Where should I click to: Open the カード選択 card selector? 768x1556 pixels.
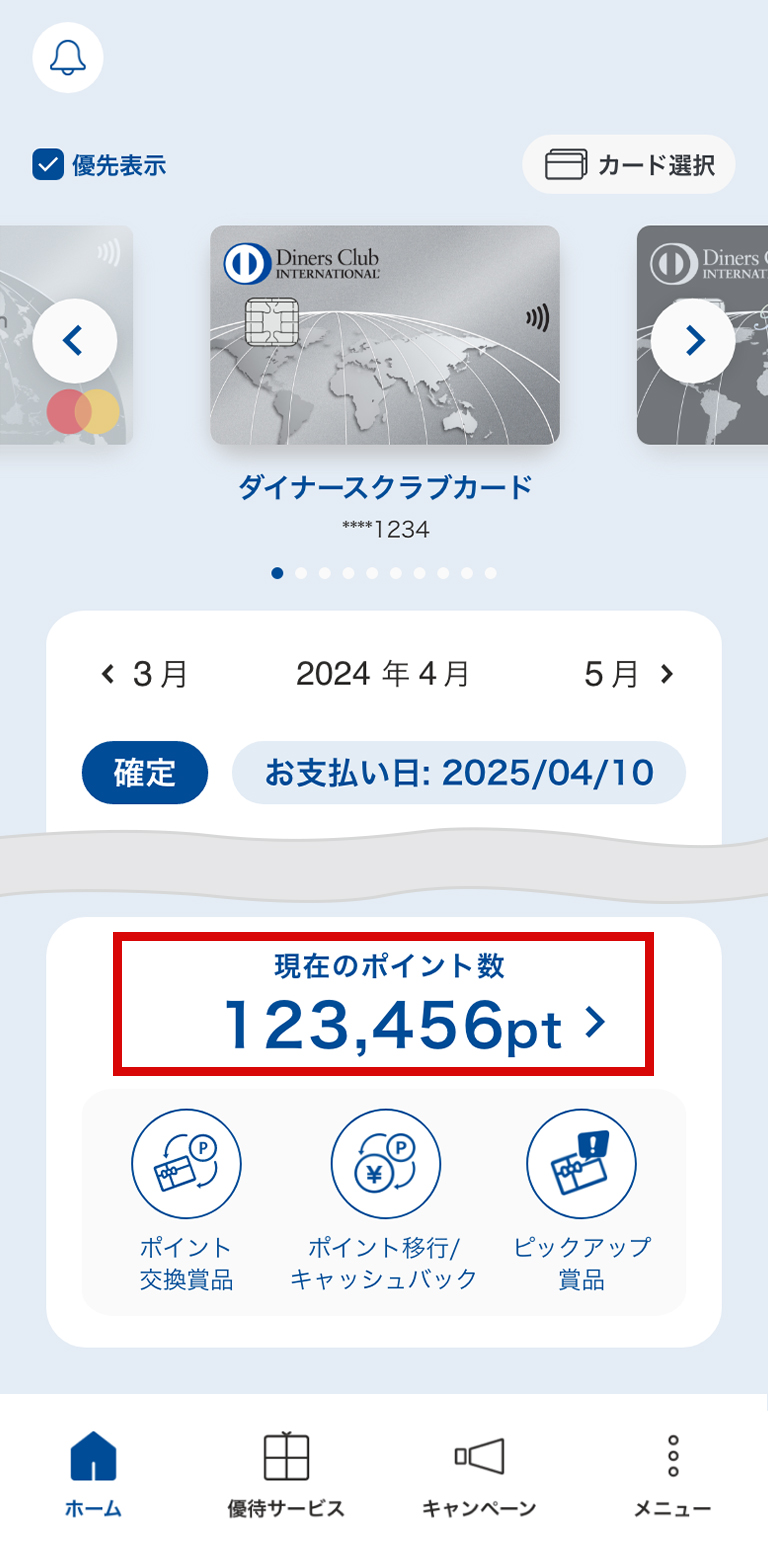click(x=629, y=164)
